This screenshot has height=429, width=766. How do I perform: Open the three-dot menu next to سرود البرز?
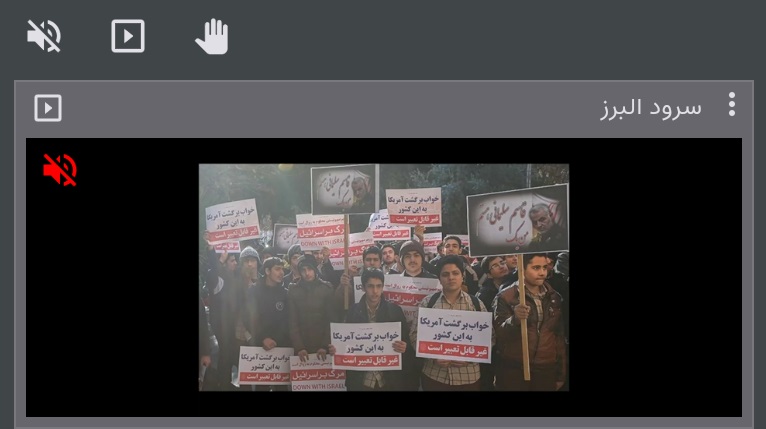pyautogui.click(x=732, y=105)
